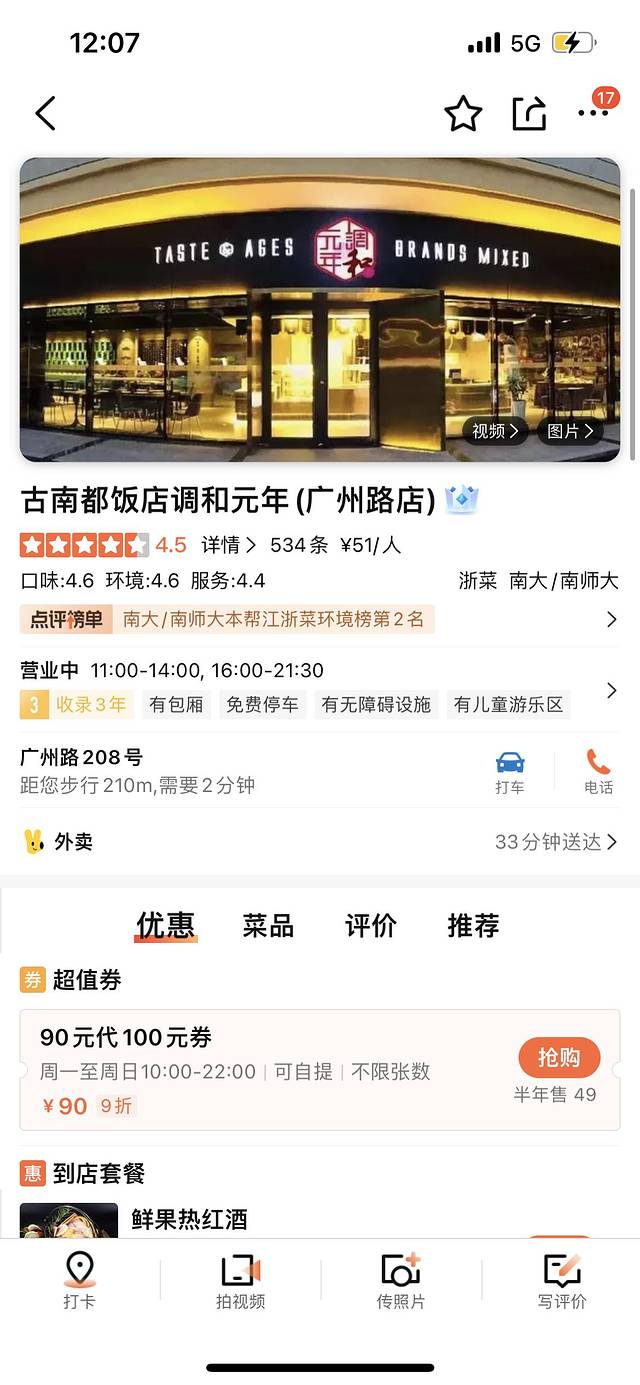Screen dimensions: 640x1385
Task: Open the 点评榜单 ranking row
Action: click(x=320, y=620)
